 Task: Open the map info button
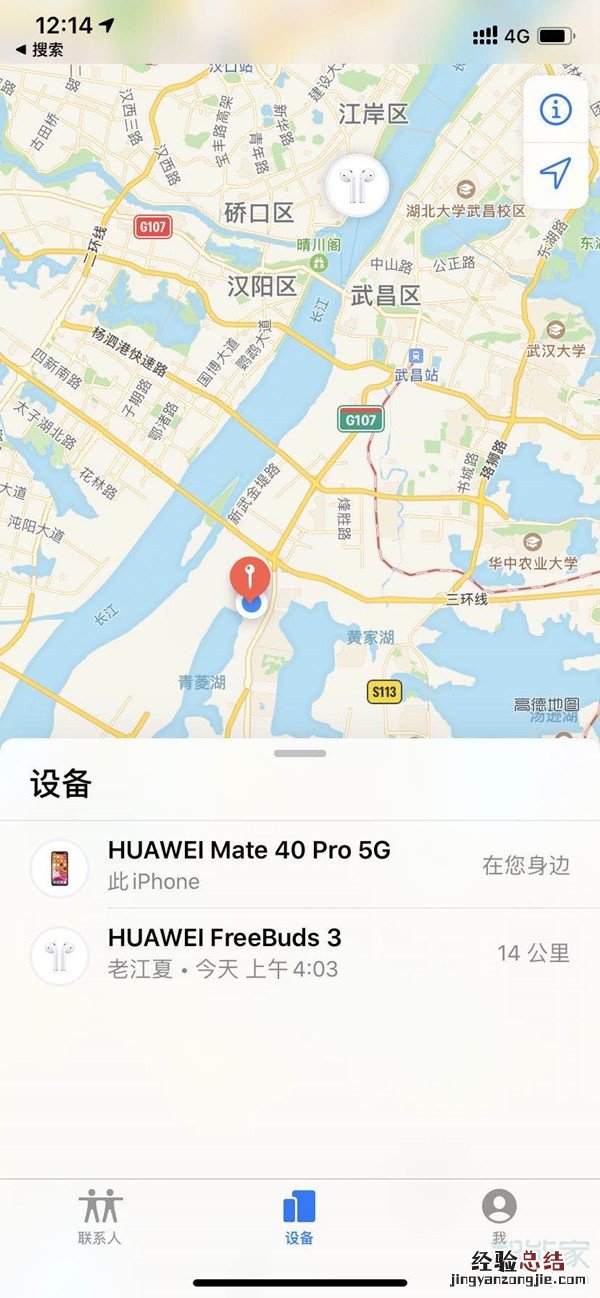[x=555, y=110]
